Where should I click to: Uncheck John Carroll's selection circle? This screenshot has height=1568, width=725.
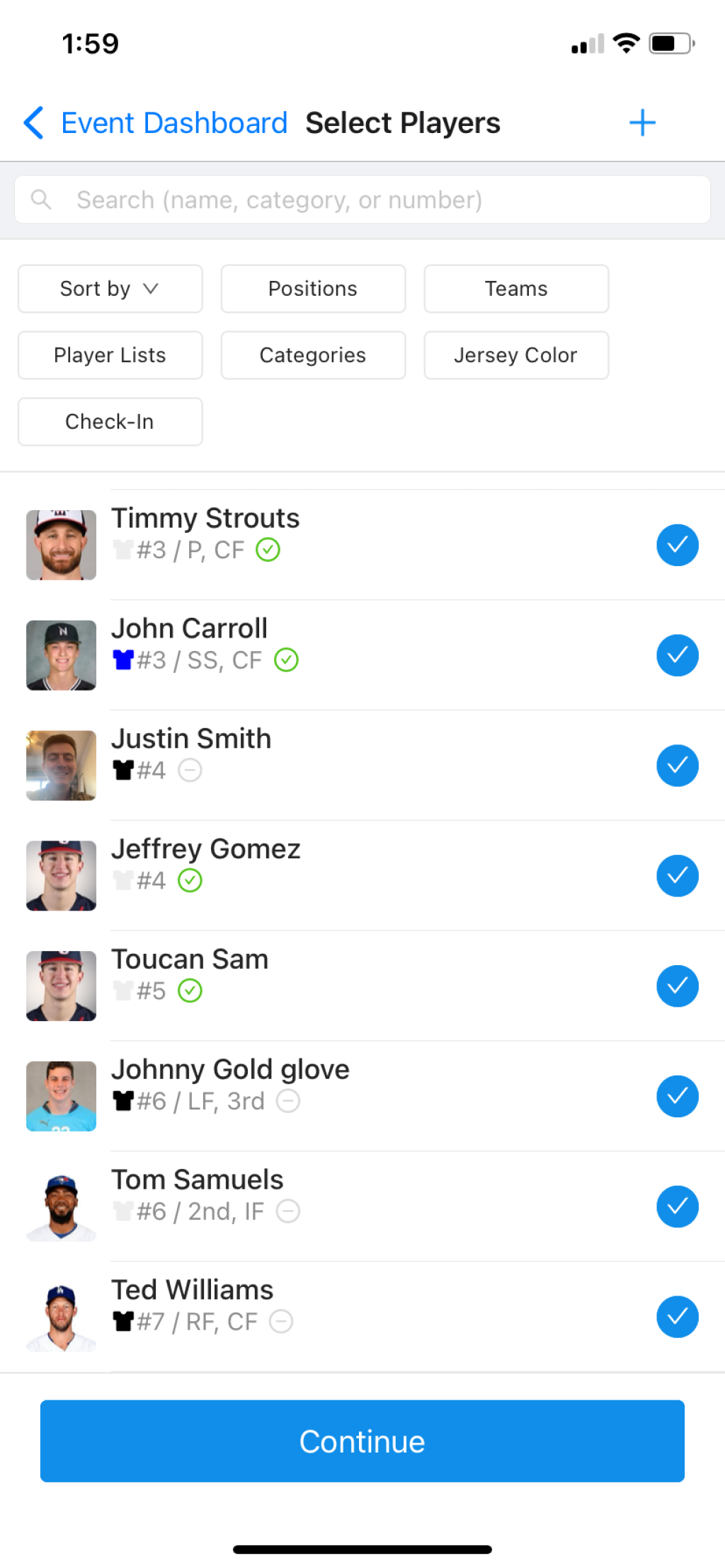point(677,655)
